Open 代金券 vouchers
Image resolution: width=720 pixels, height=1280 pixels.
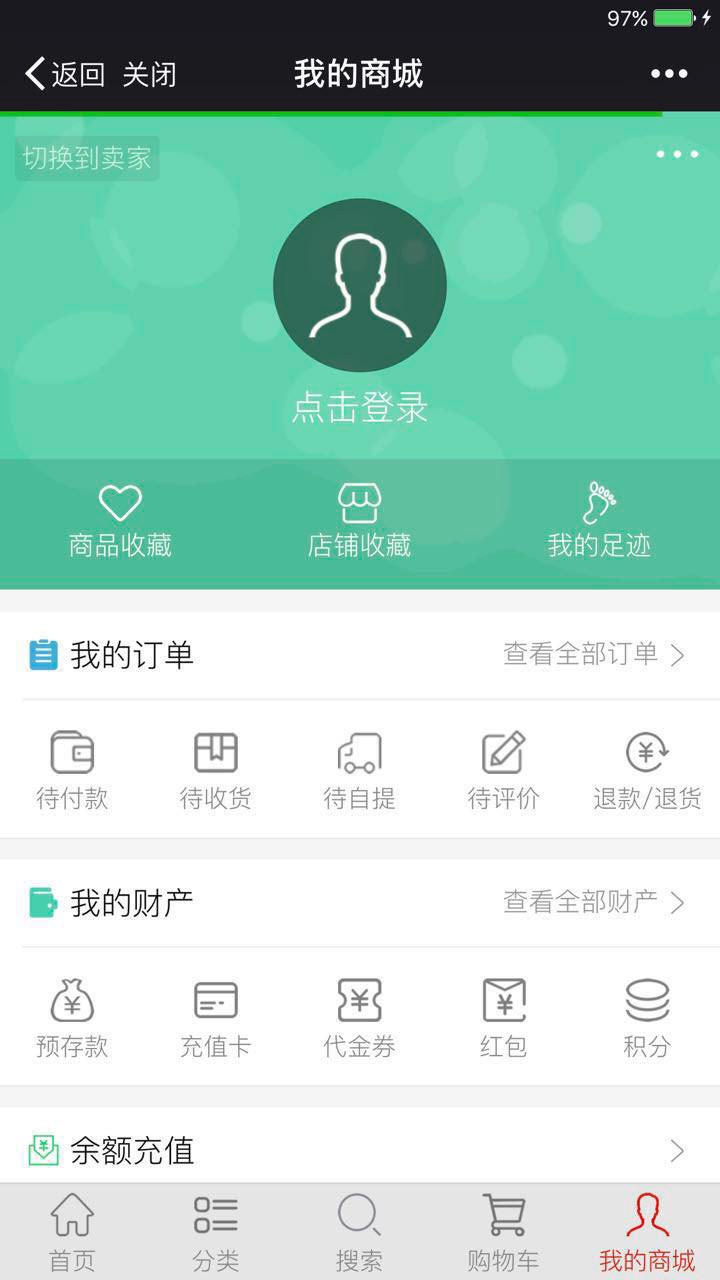coord(360,1019)
